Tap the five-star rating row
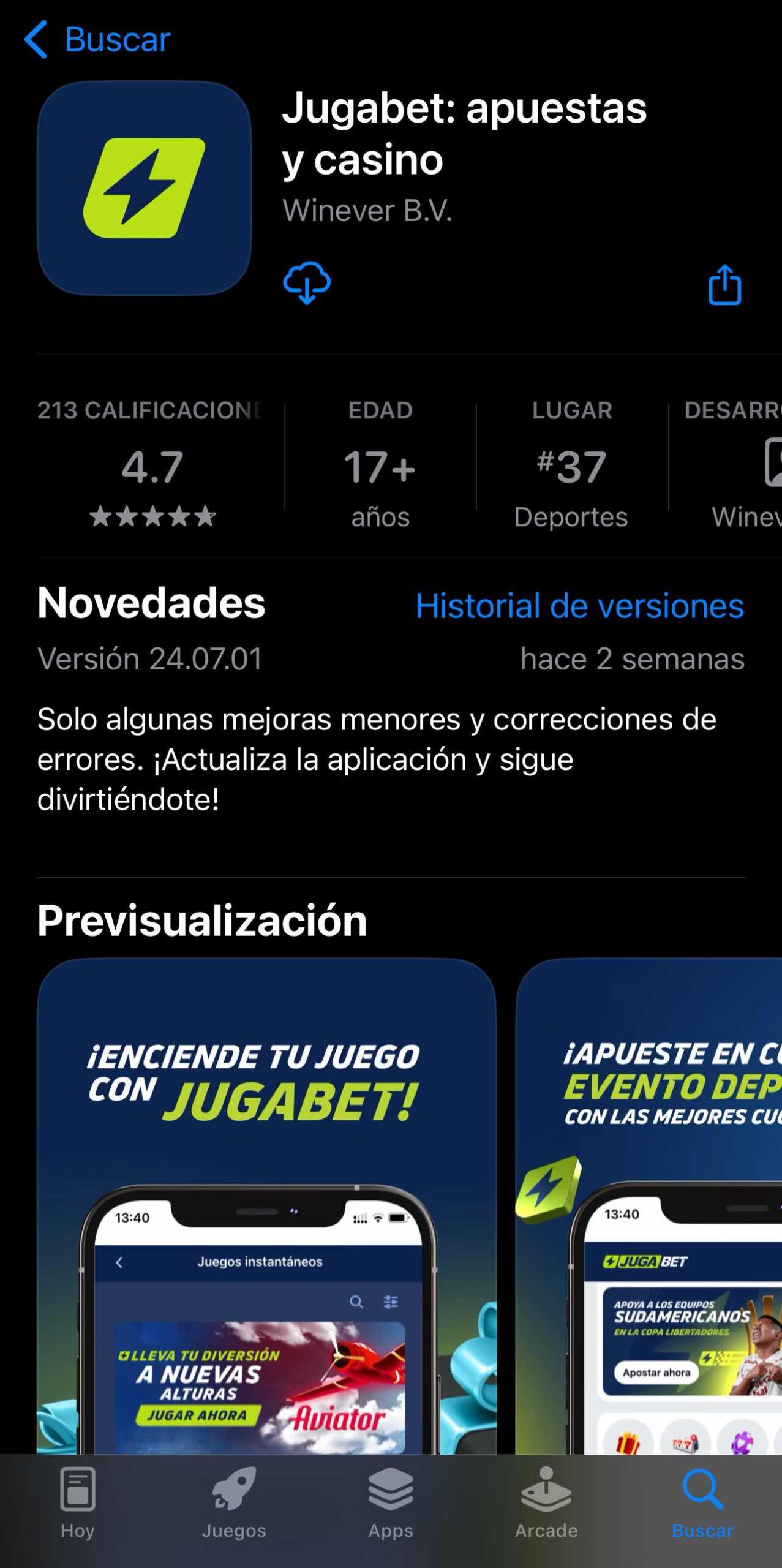 [152, 518]
